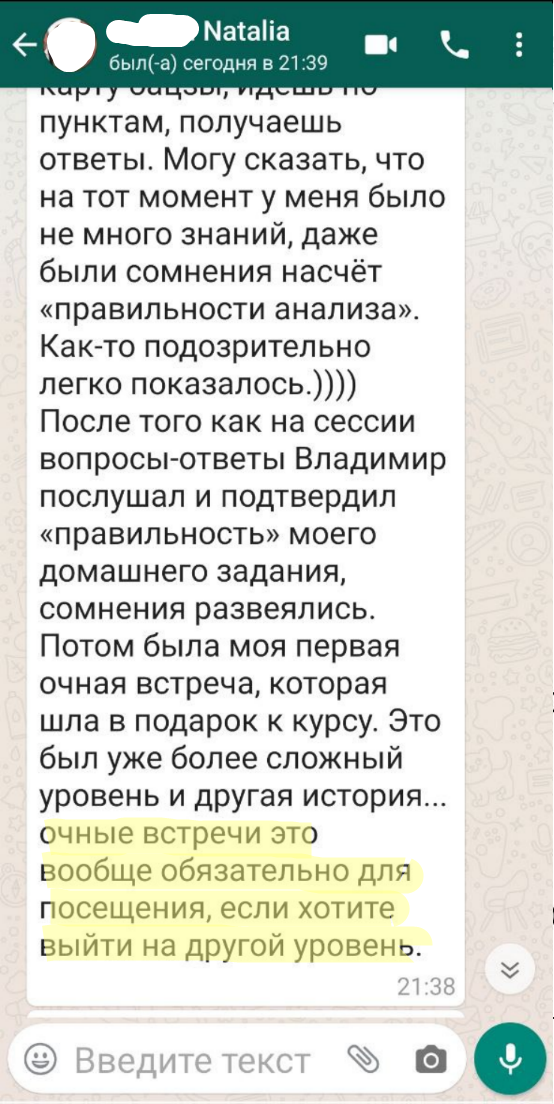Open the camera from the message bar
Image resolution: width=554 pixels, height=1104 pixels.
point(431,1059)
